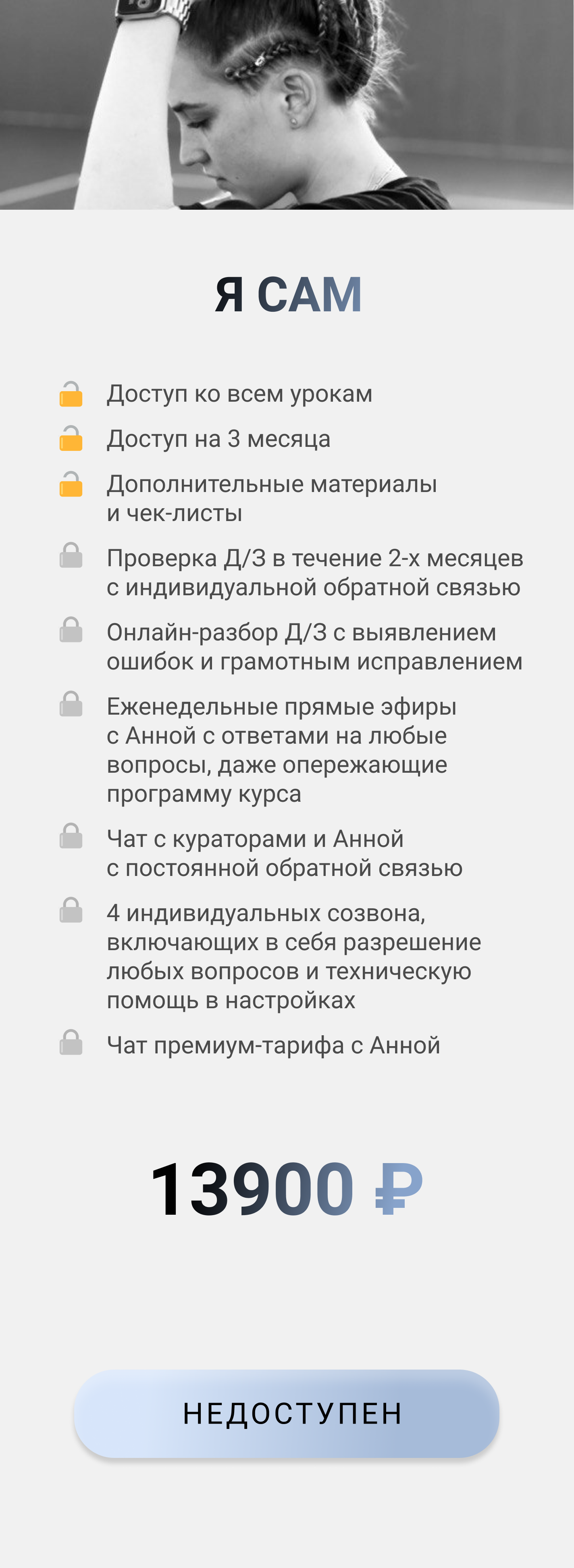Tap the НЕДОСТУПЕН button

pos(287,1414)
